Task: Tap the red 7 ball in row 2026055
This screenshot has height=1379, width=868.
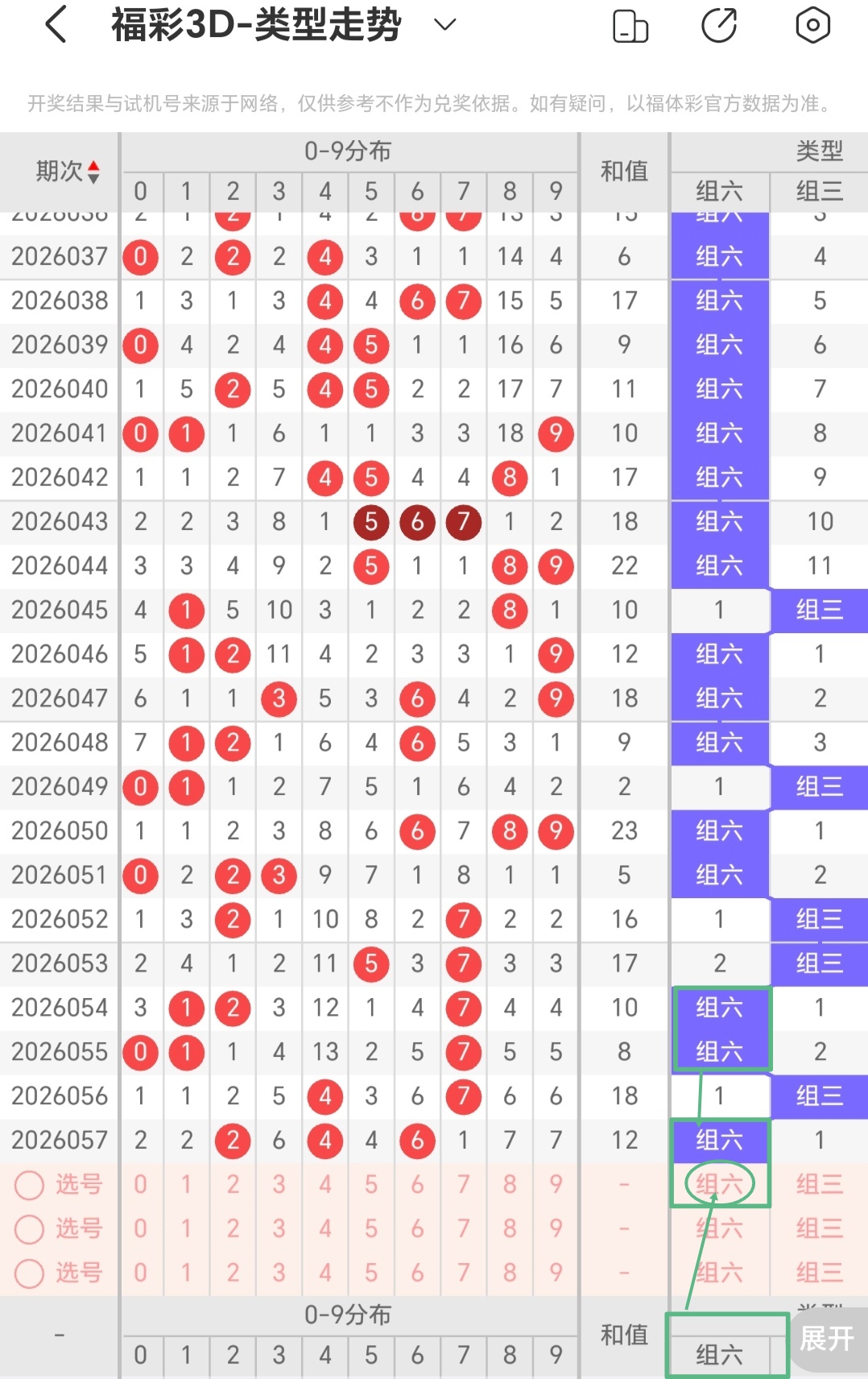Action: click(463, 1051)
